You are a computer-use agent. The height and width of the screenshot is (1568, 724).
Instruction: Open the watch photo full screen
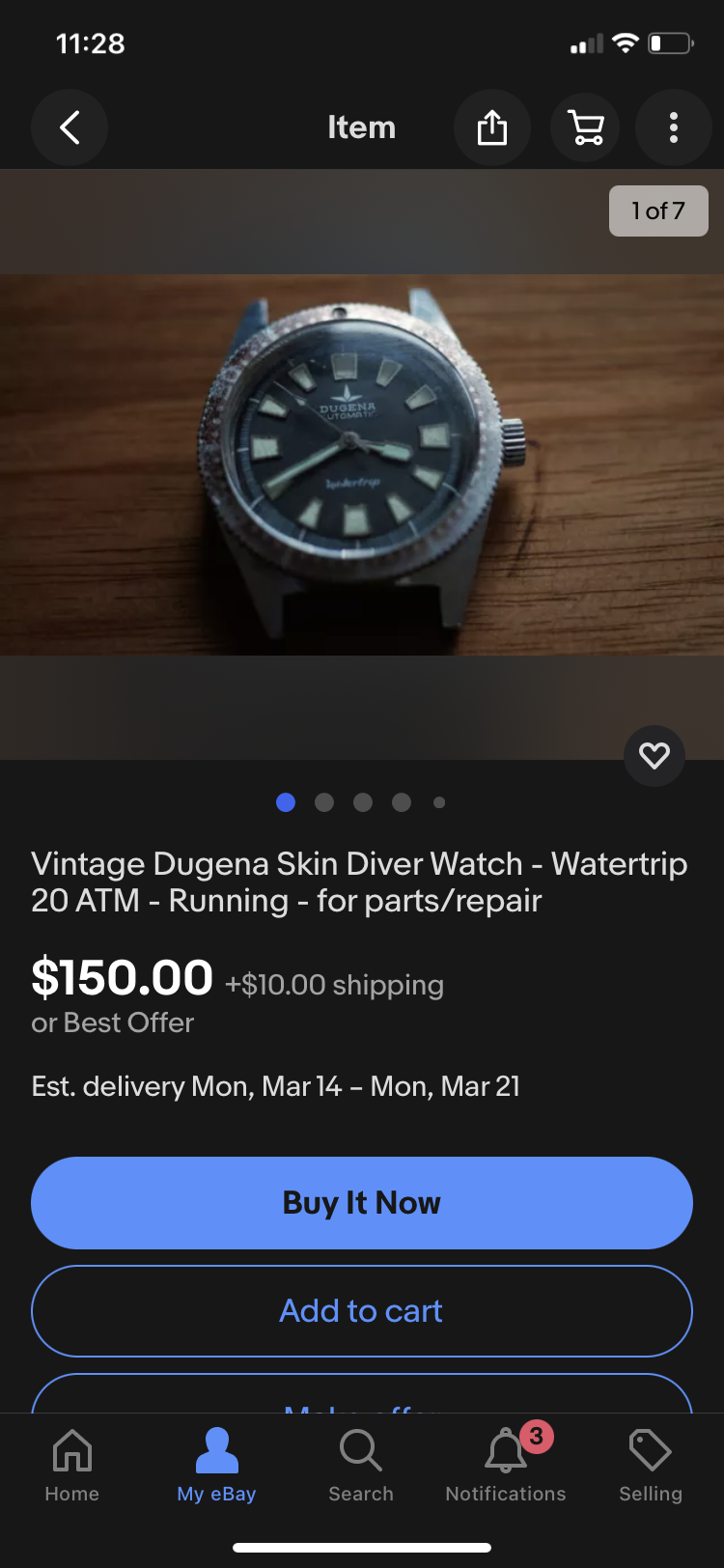pos(362,464)
